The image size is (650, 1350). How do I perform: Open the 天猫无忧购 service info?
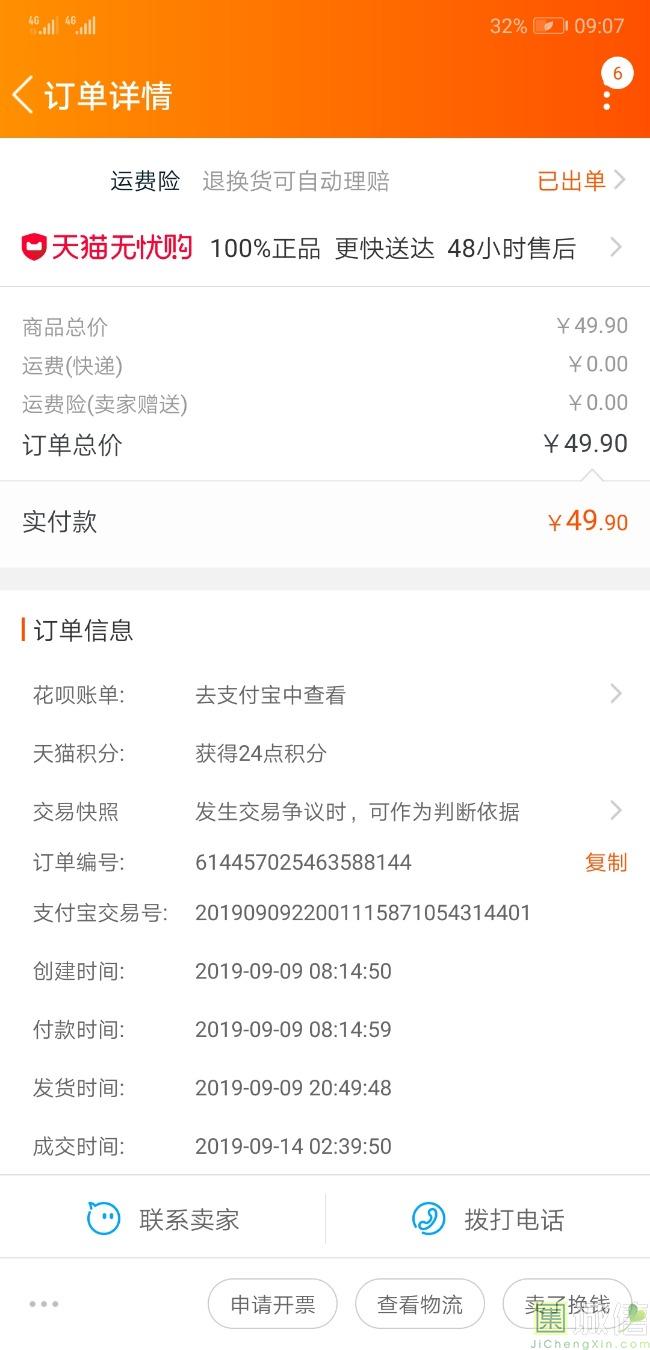[x=323, y=248]
